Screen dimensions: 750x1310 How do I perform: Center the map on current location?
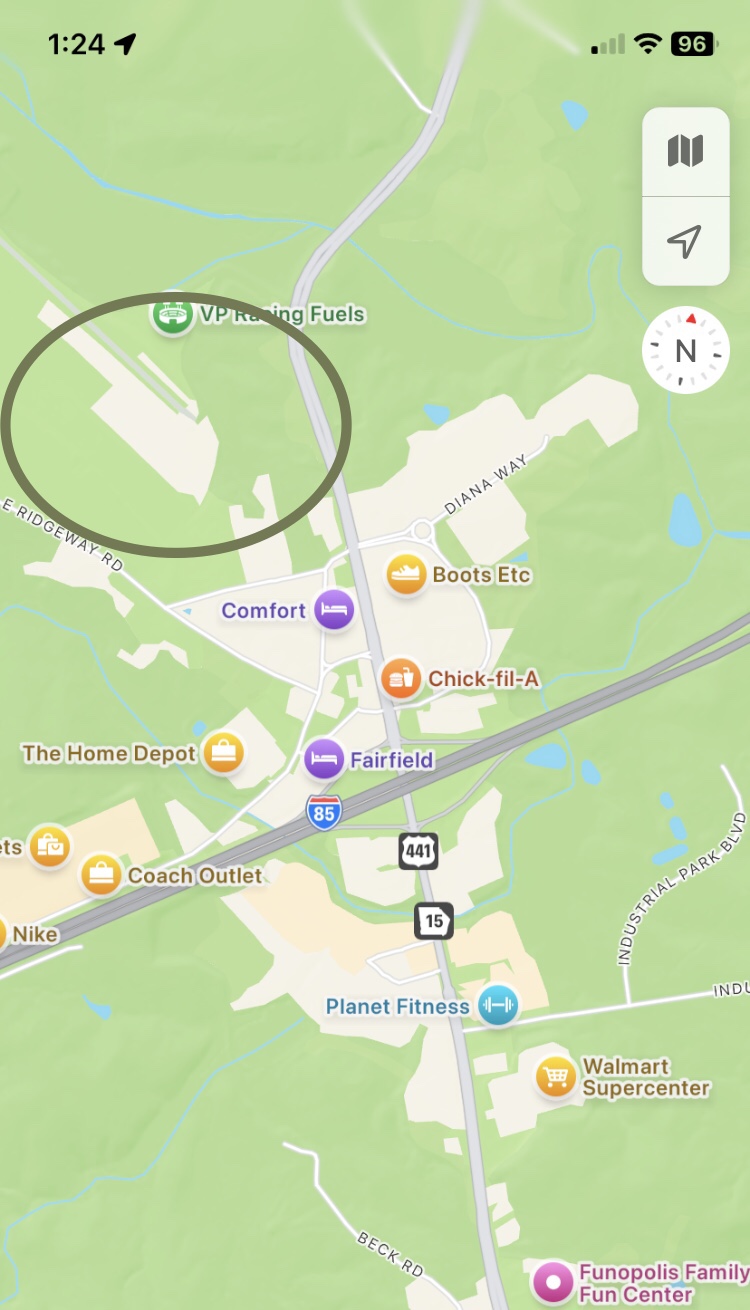coord(685,241)
